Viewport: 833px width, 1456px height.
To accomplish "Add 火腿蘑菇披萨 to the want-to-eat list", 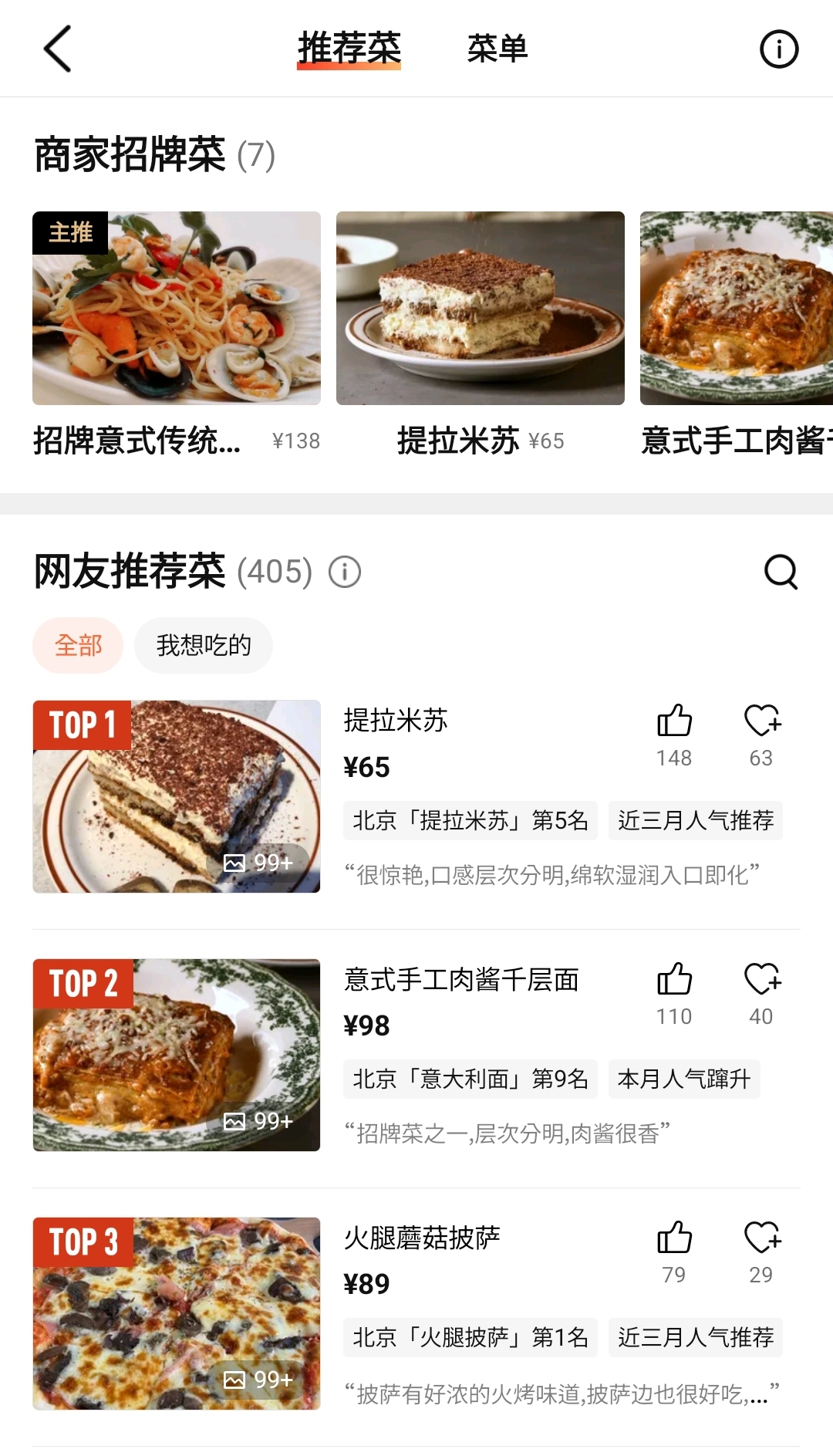I will point(762,1238).
